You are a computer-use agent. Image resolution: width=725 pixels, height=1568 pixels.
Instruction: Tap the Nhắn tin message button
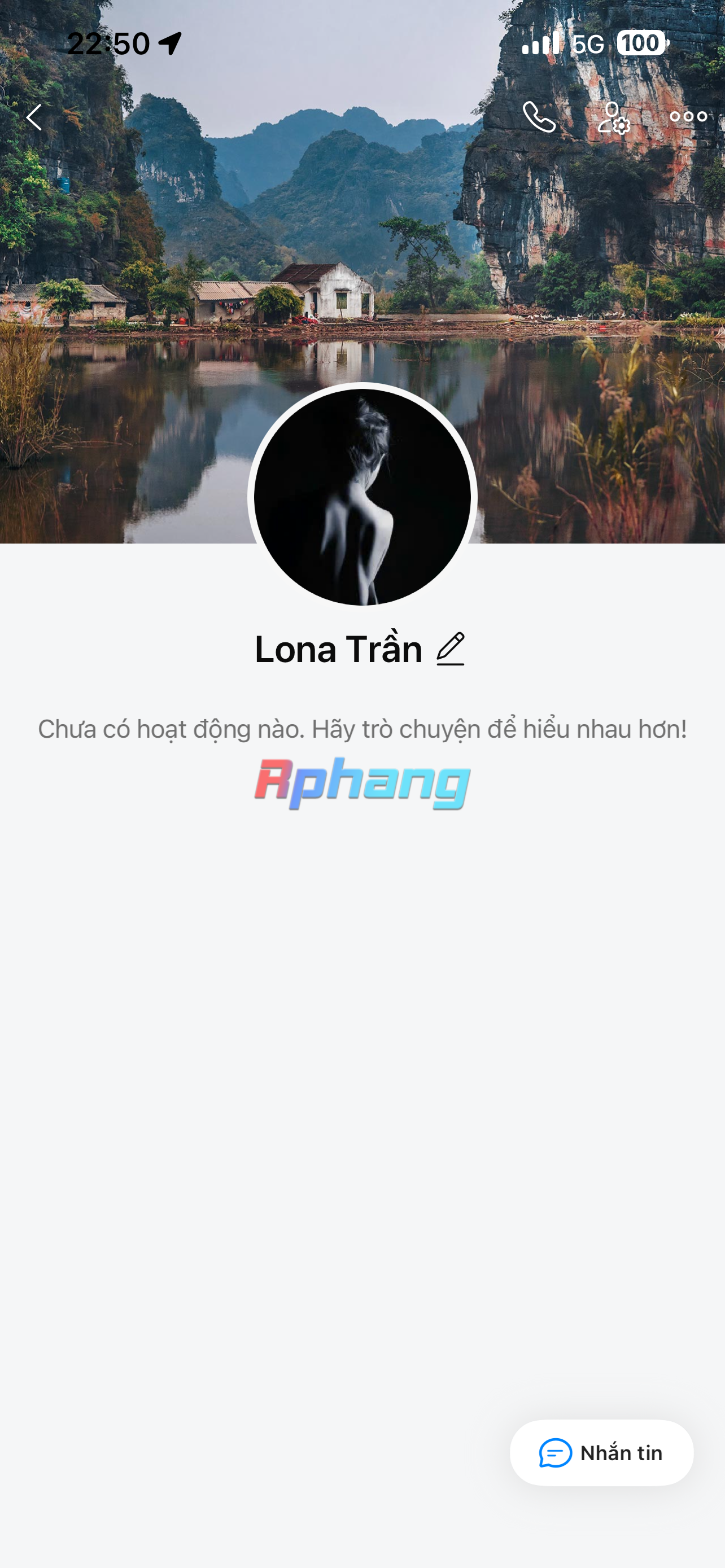(x=601, y=1453)
